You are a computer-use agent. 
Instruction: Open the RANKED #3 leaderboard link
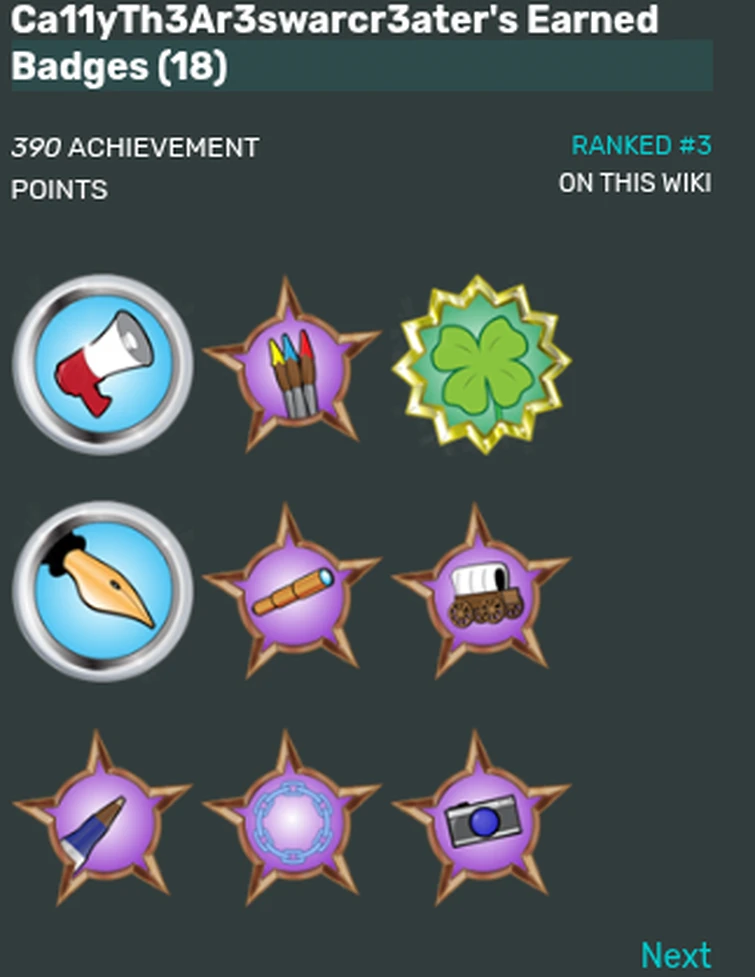coord(640,146)
